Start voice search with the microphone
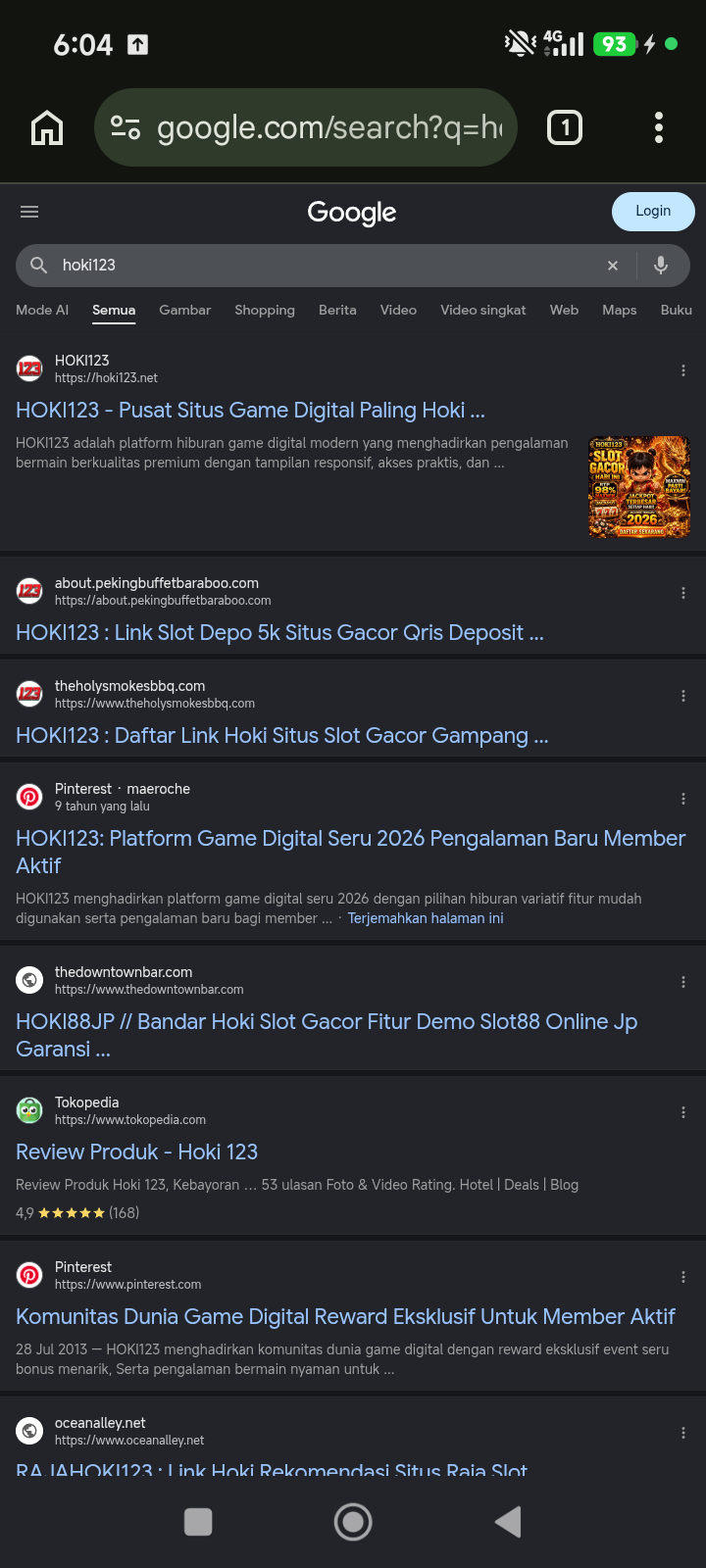Screen dimensions: 706x1568 (x=661, y=266)
